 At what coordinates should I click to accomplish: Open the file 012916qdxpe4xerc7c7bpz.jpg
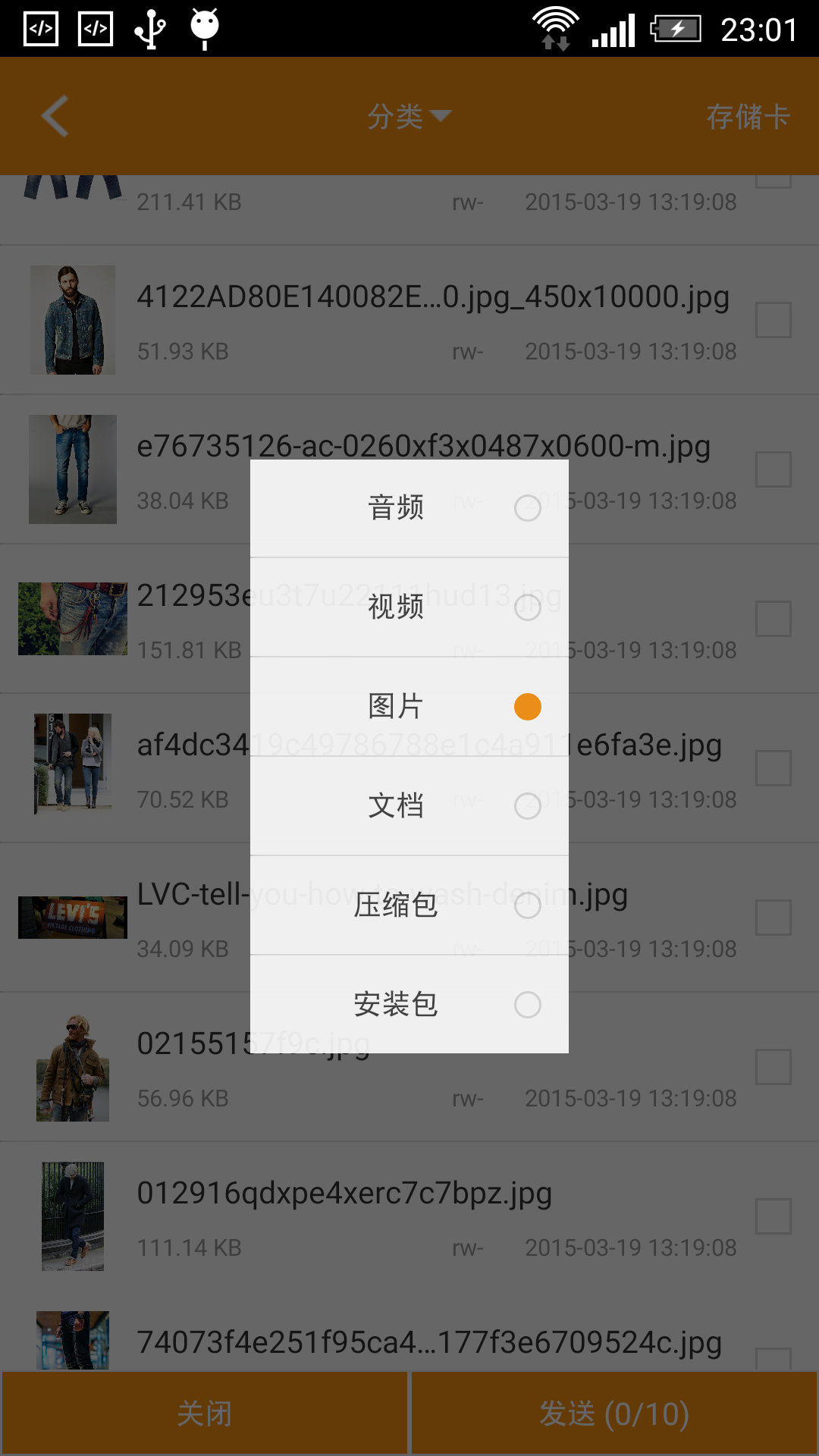pos(345,1194)
